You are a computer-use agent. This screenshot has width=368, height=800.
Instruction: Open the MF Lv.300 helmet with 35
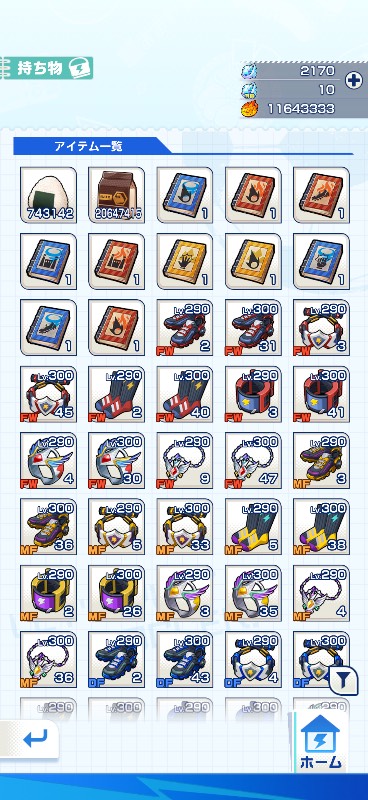(253, 593)
